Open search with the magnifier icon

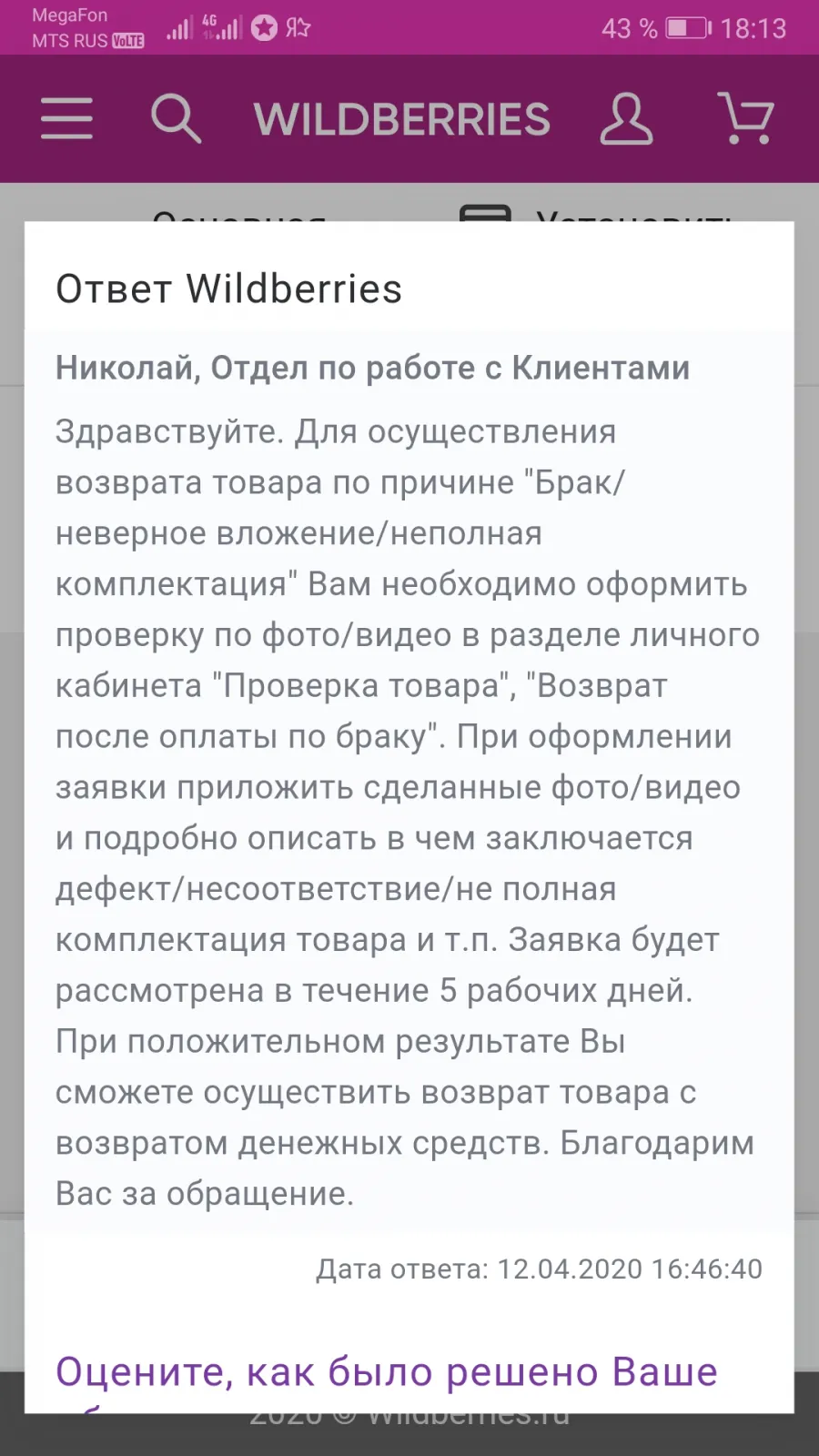(176, 118)
